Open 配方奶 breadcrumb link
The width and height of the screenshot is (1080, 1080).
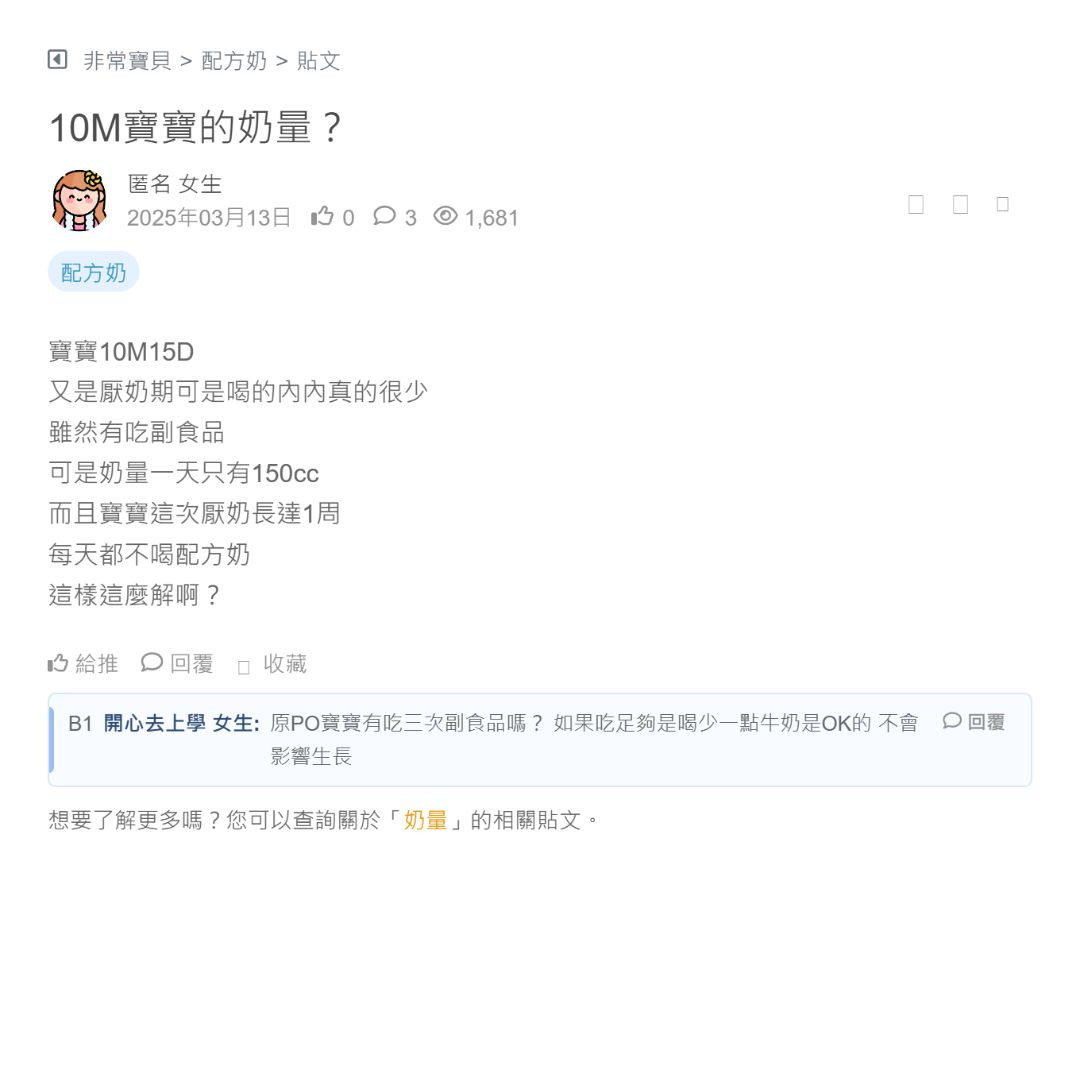[x=234, y=61]
